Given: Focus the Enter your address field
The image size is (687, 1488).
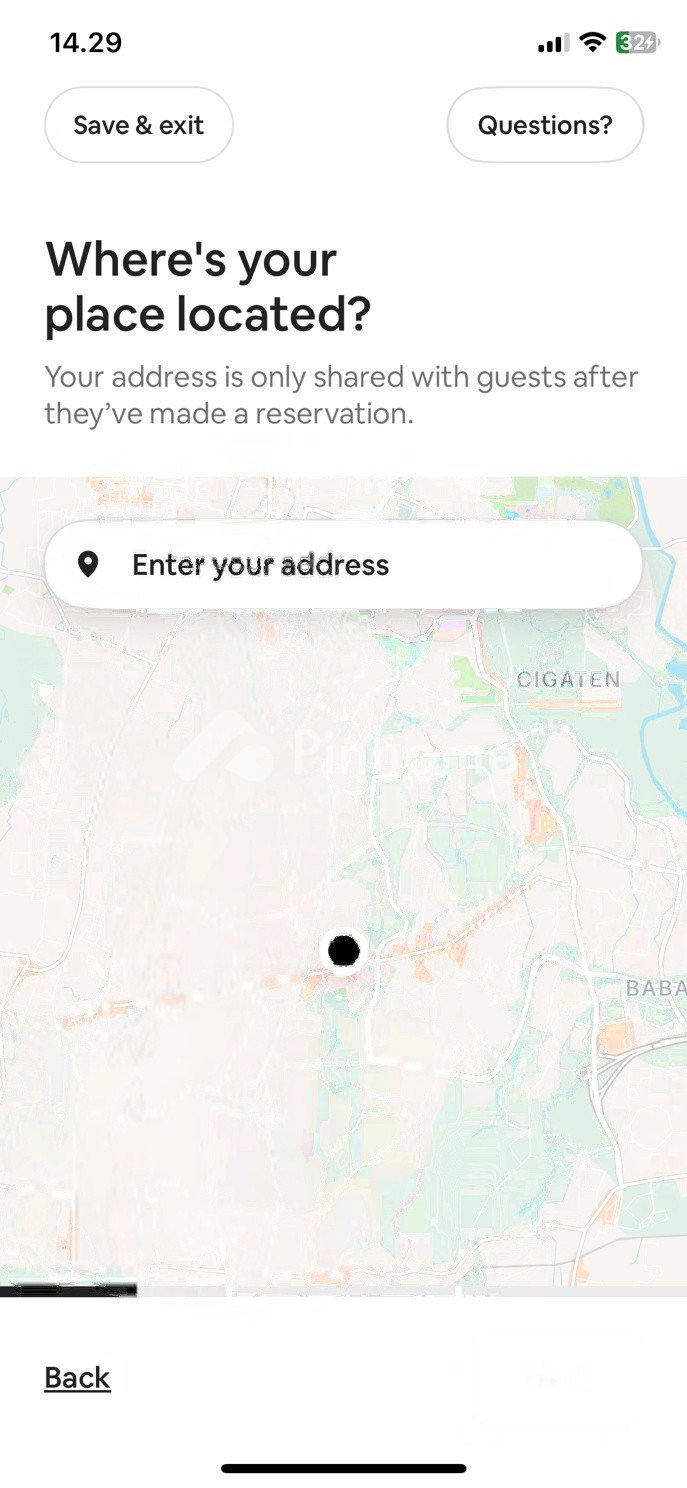Looking at the screenshot, I should pyautogui.click(x=342, y=565).
